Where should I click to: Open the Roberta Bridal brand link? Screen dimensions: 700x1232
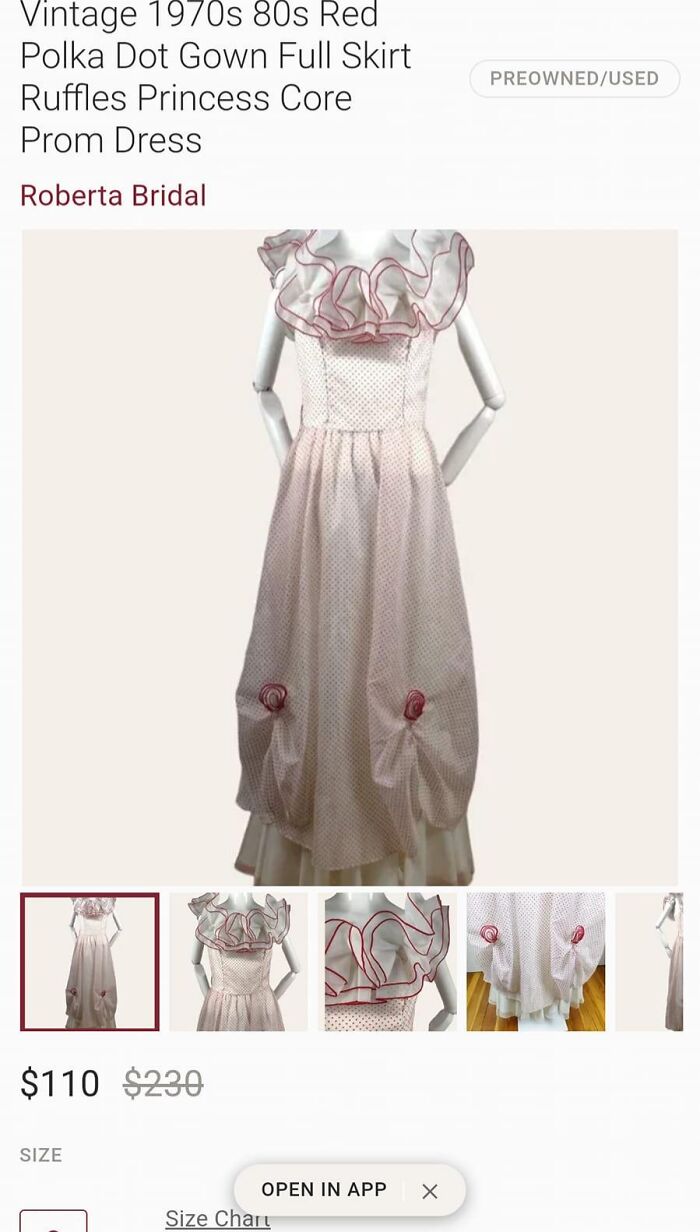113,195
